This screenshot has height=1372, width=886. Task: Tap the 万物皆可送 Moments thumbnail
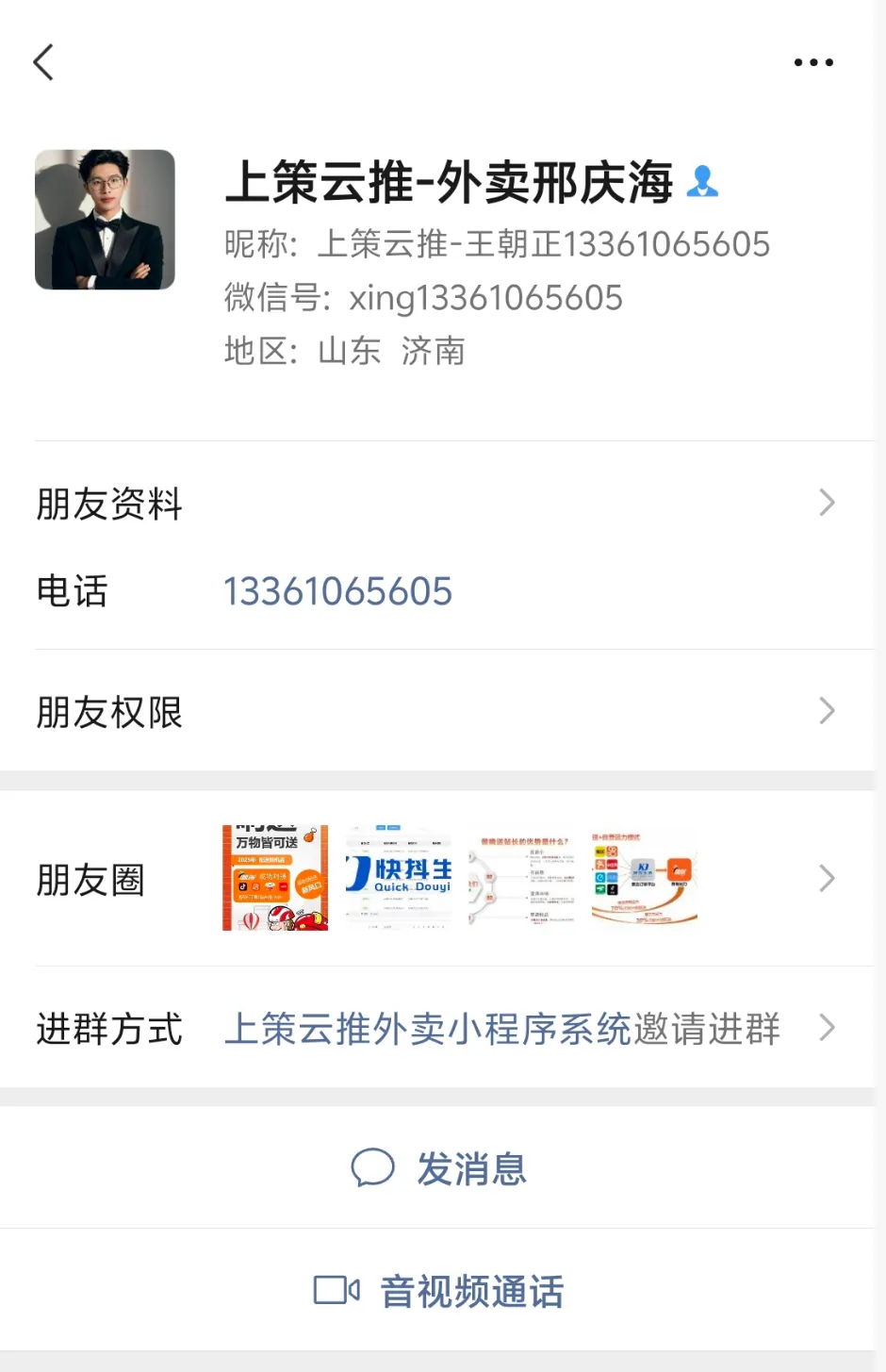pyautogui.click(x=274, y=877)
